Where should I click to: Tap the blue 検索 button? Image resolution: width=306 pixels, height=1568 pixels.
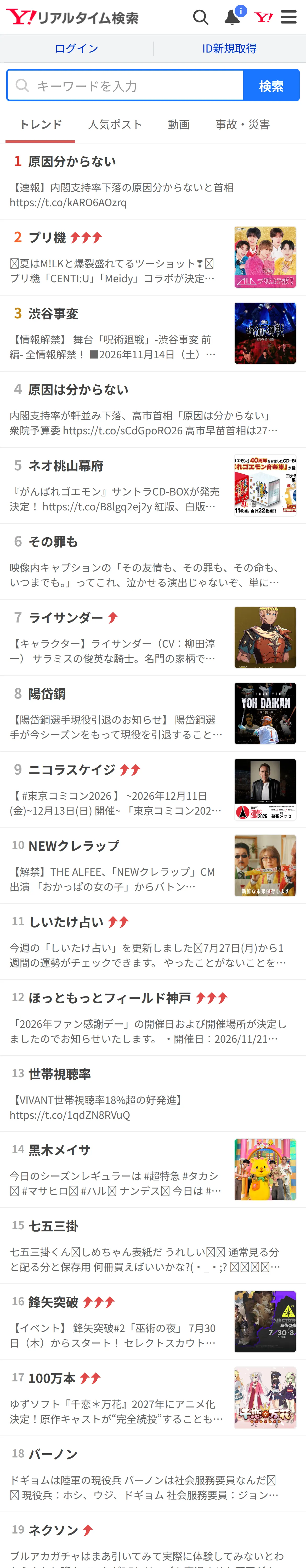[271, 85]
